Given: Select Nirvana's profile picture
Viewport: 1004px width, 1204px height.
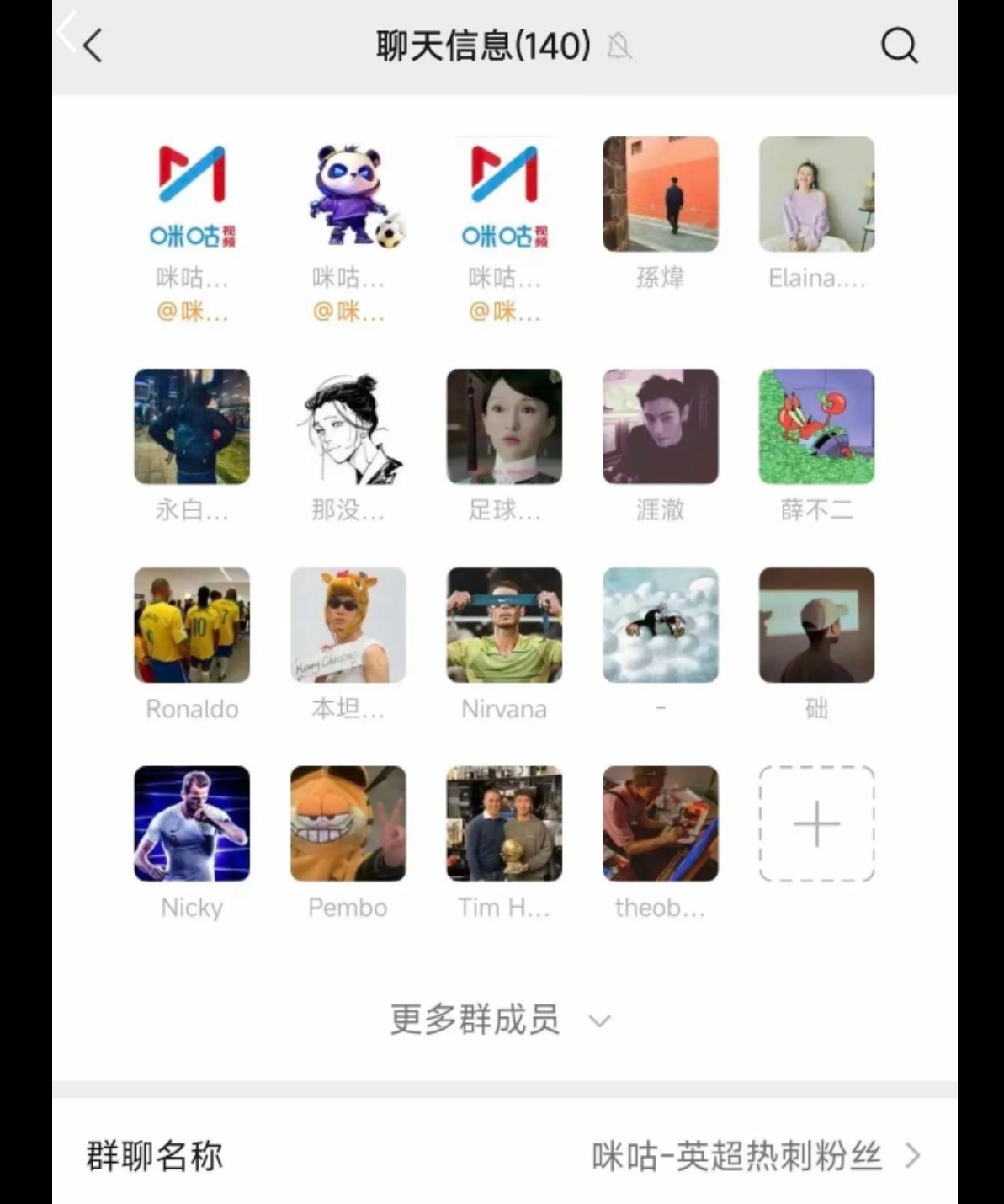Looking at the screenshot, I should tap(503, 625).
